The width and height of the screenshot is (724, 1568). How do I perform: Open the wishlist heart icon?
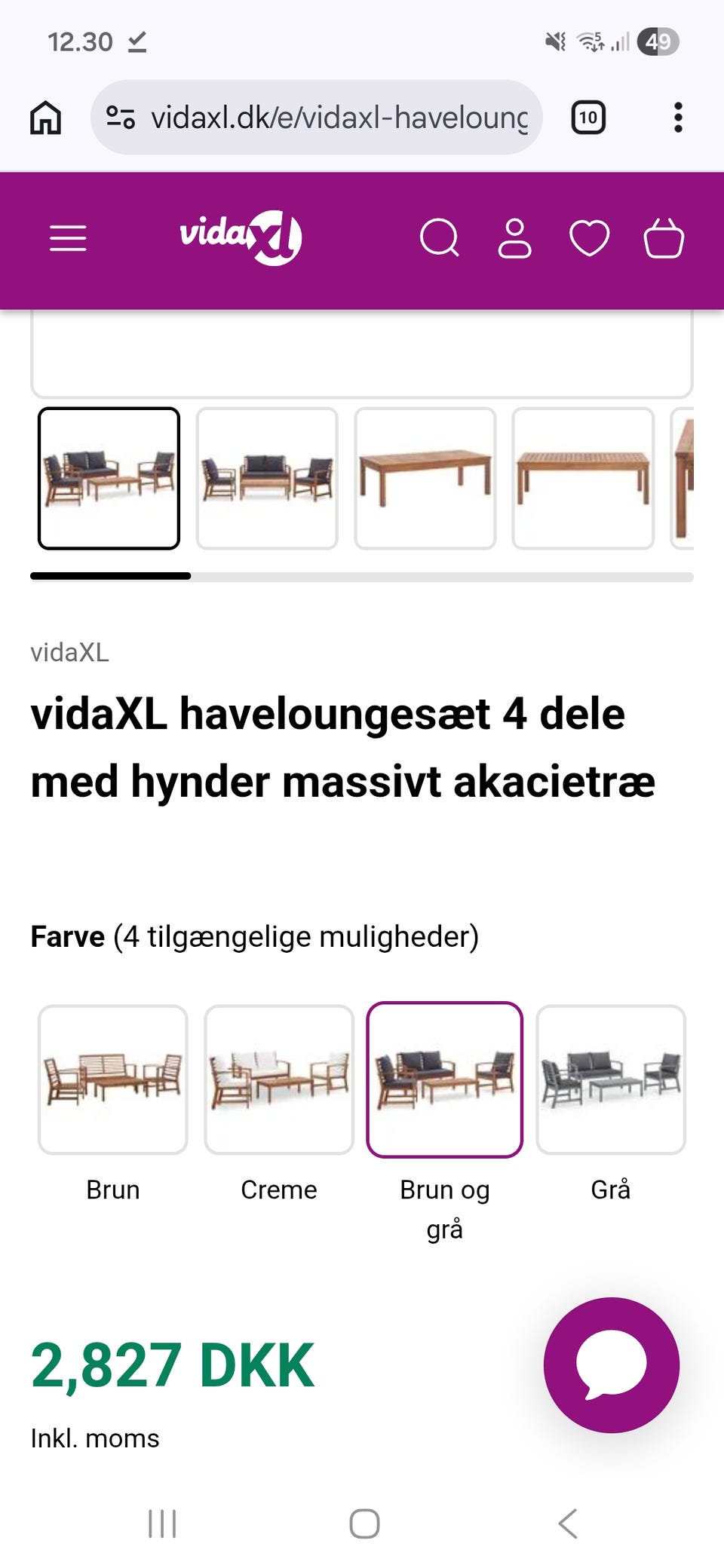(590, 240)
